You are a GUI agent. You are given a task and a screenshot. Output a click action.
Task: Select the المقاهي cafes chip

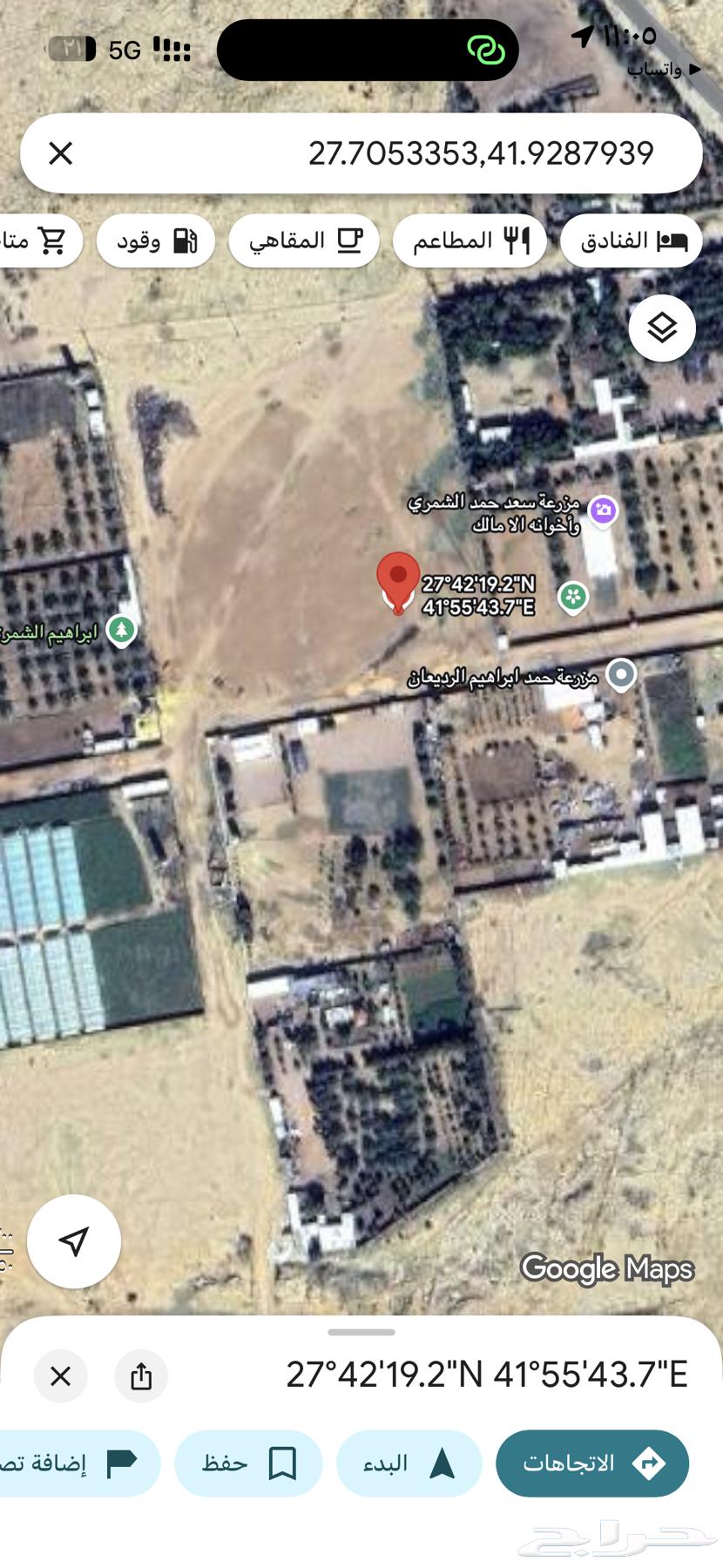(304, 240)
